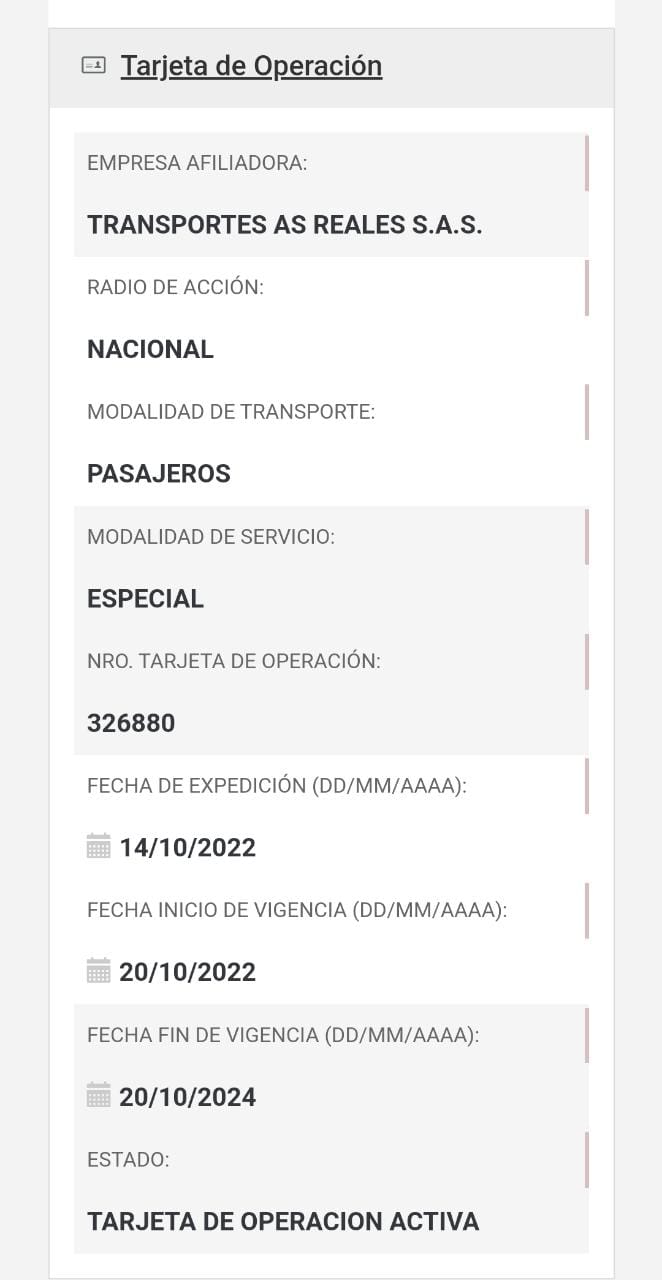The height and width of the screenshot is (1280, 662).
Task: Collapse the Tarjeta de Operación section header
Action: [x=251, y=66]
